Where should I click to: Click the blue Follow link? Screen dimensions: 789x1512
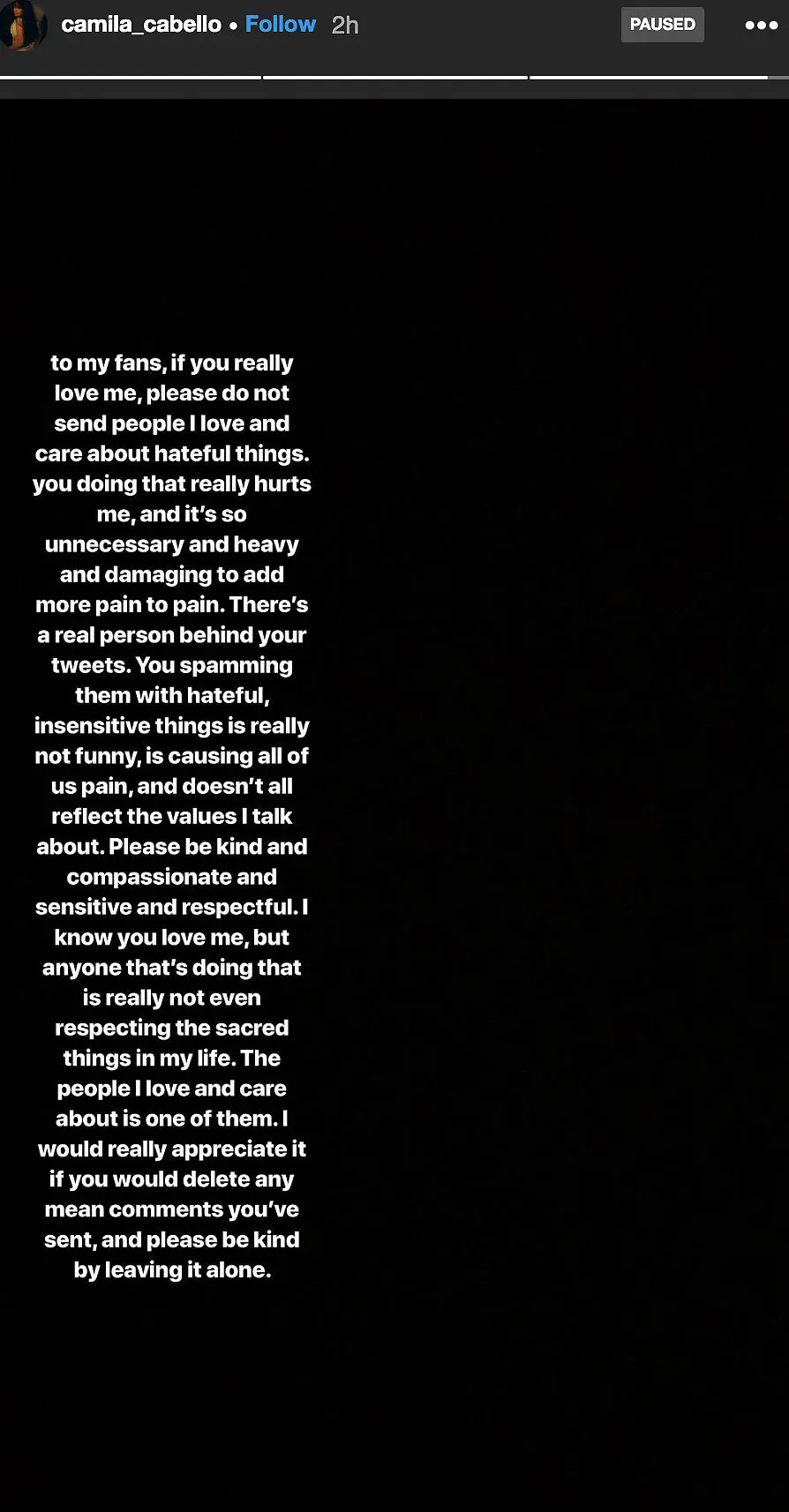tap(281, 25)
